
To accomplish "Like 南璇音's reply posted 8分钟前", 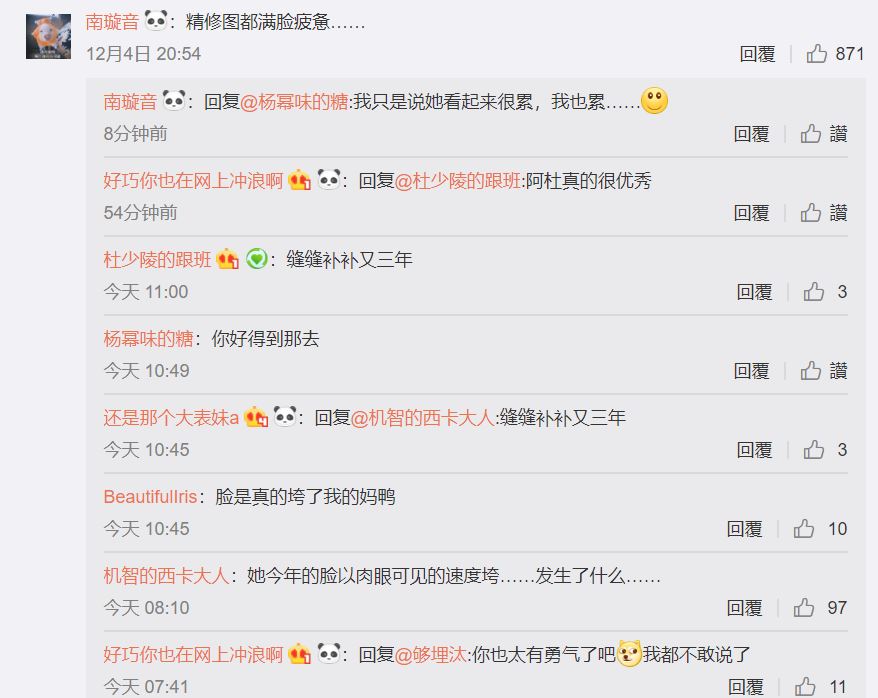I will coord(811,134).
